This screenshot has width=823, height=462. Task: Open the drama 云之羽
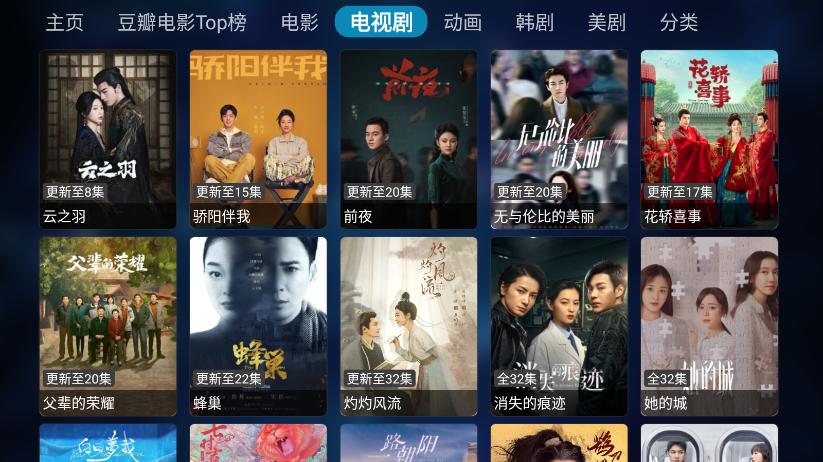coord(108,139)
